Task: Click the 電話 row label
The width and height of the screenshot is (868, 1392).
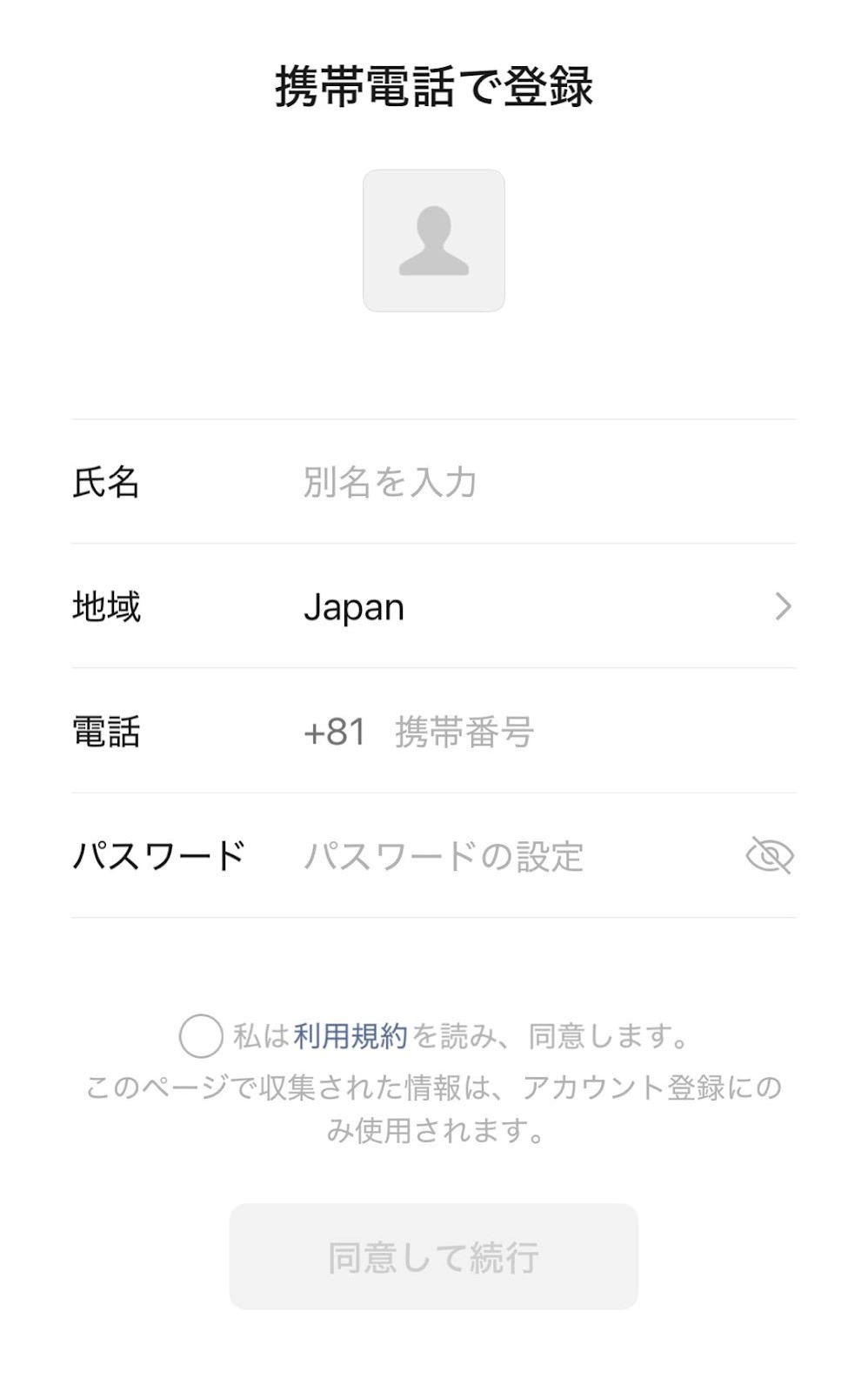Action: [103, 731]
